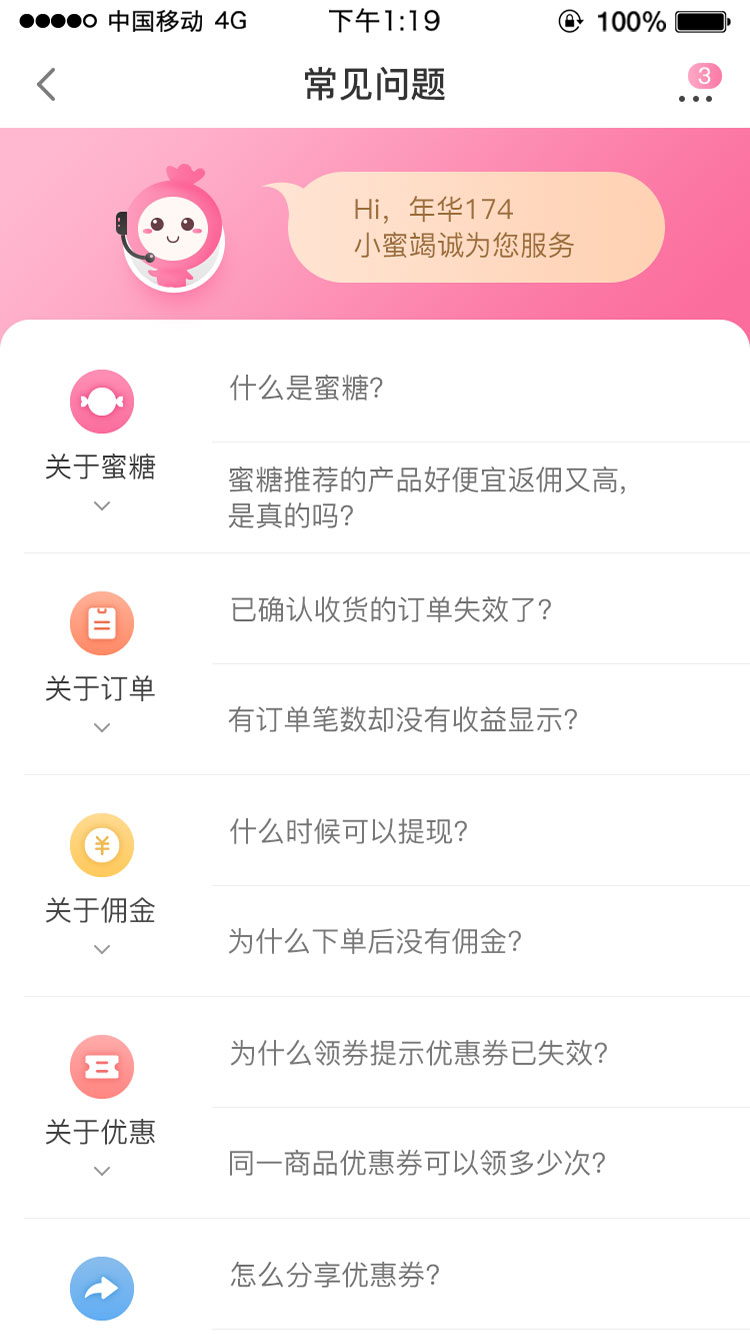
Task: Open the 关于订单 category label
Action: 101,687
